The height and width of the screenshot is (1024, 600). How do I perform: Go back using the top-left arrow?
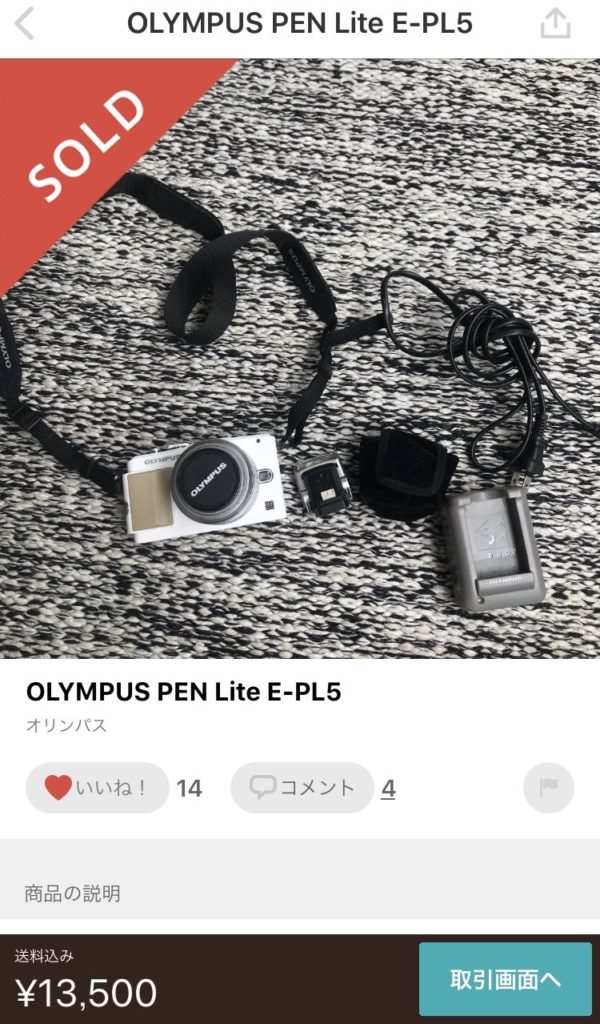[x=25, y=23]
